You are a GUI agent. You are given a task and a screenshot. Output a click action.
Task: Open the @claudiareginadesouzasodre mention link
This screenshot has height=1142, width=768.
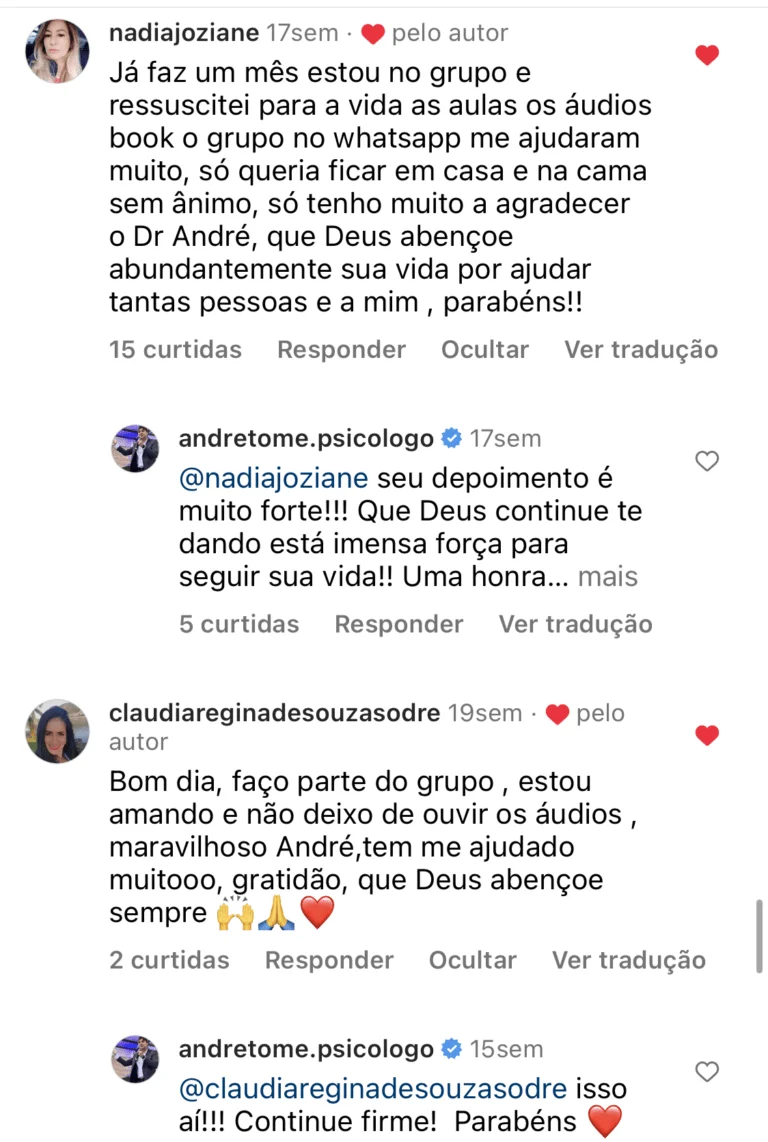373,1087
